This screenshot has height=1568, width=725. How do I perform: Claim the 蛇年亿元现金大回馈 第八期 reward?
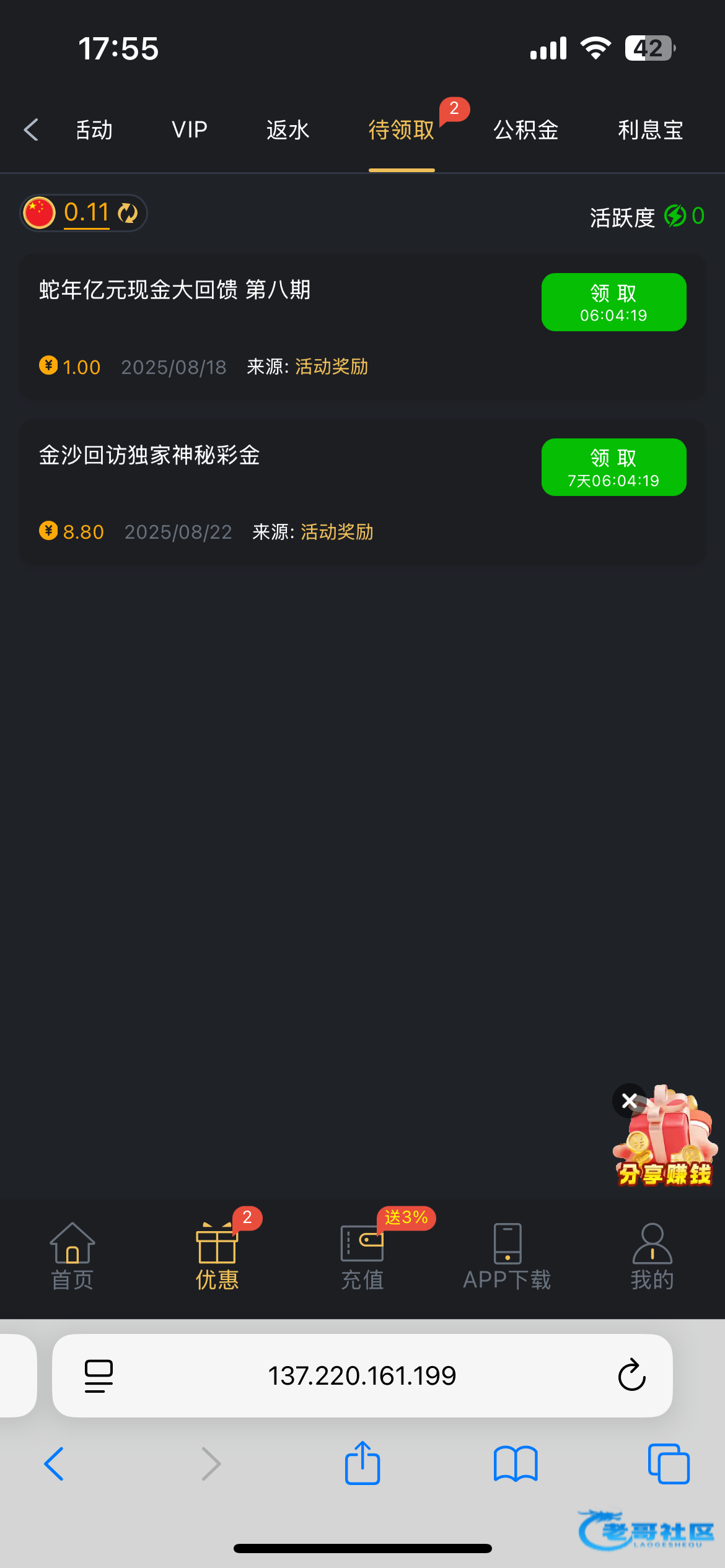(613, 302)
